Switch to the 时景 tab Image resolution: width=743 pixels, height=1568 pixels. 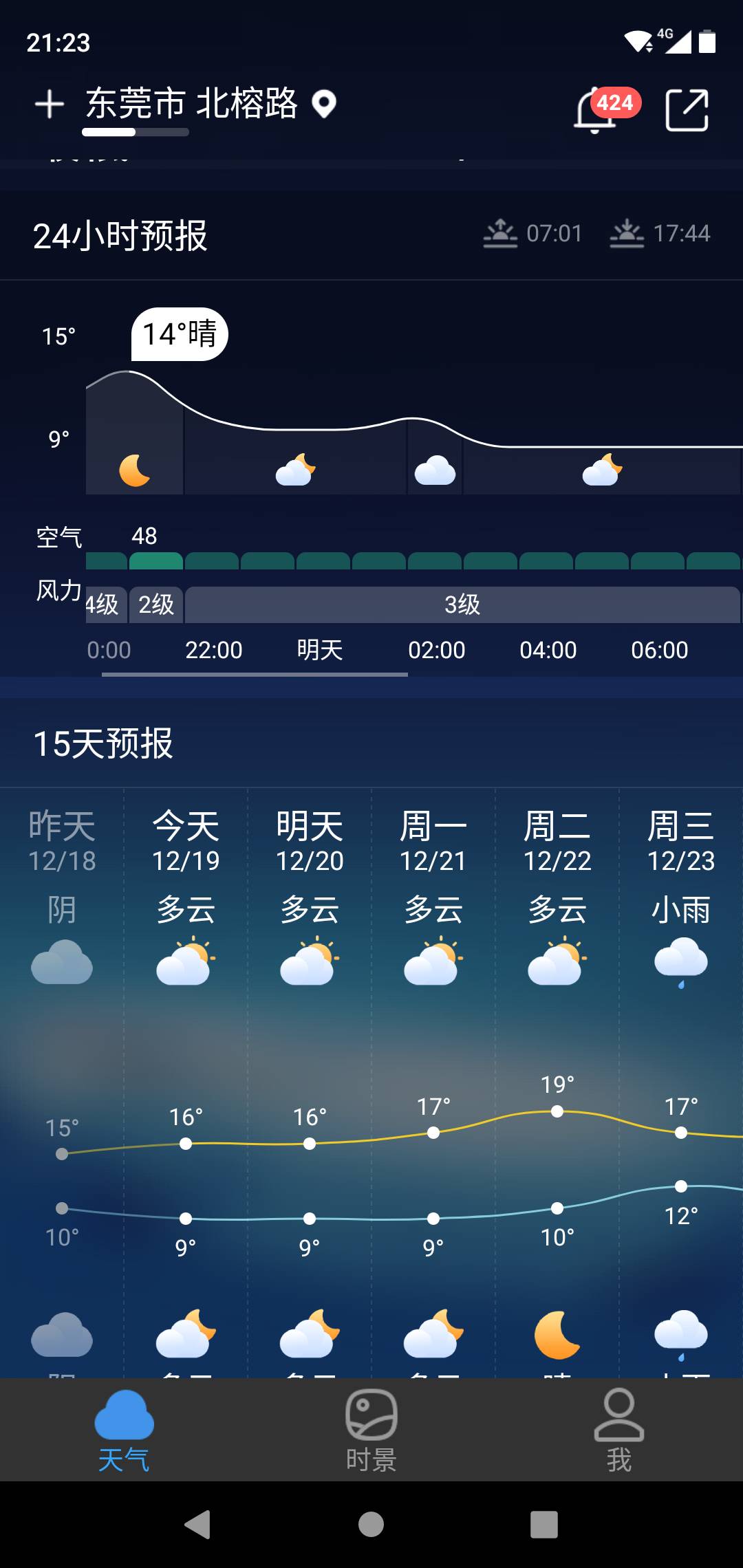click(371, 1429)
